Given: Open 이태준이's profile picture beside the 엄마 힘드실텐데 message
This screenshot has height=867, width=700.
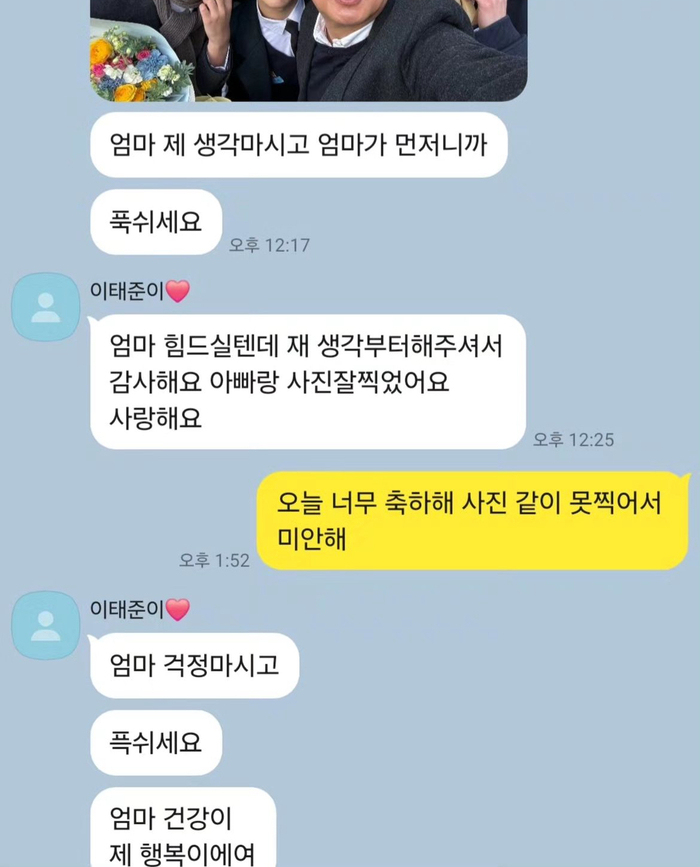Looking at the screenshot, I should click(45, 306).
